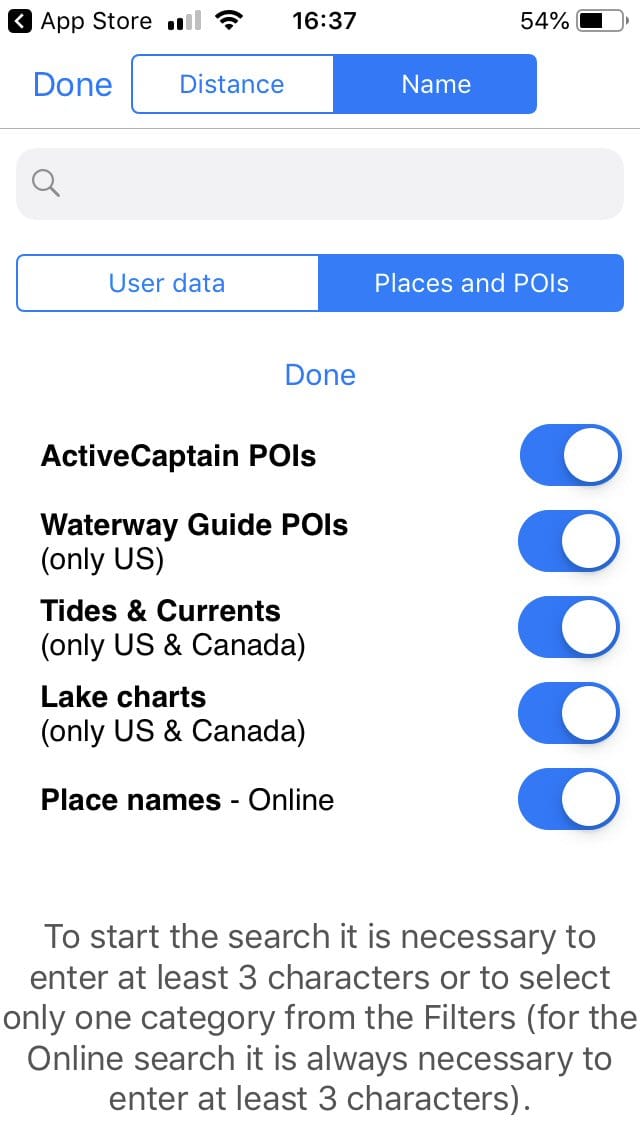The image size is (640, 1136).
Task: Disable the Lake charts switch
Action: pyautogui.click(x=570, y=713)
